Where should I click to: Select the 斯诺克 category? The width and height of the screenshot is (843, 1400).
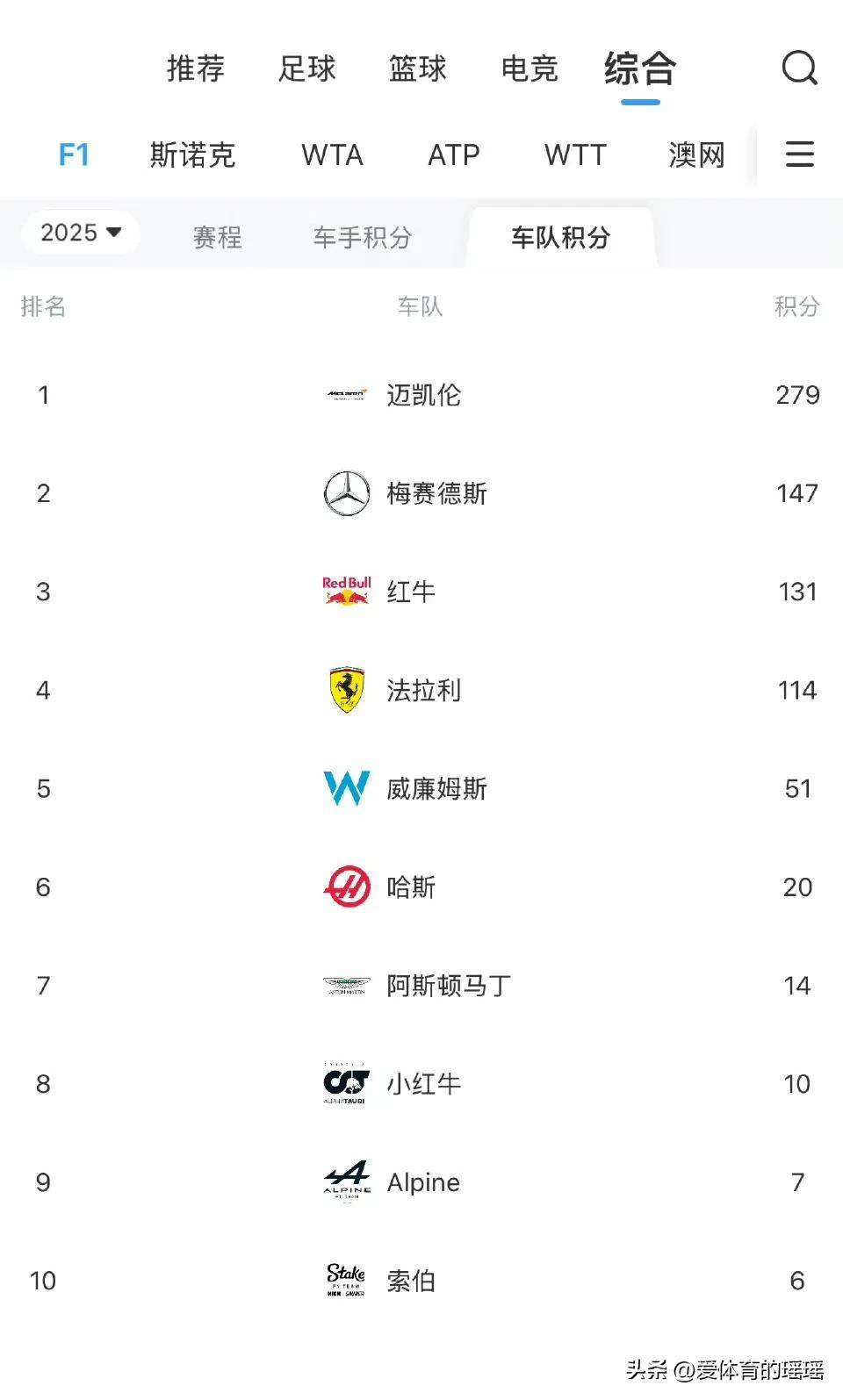[194, 154]
